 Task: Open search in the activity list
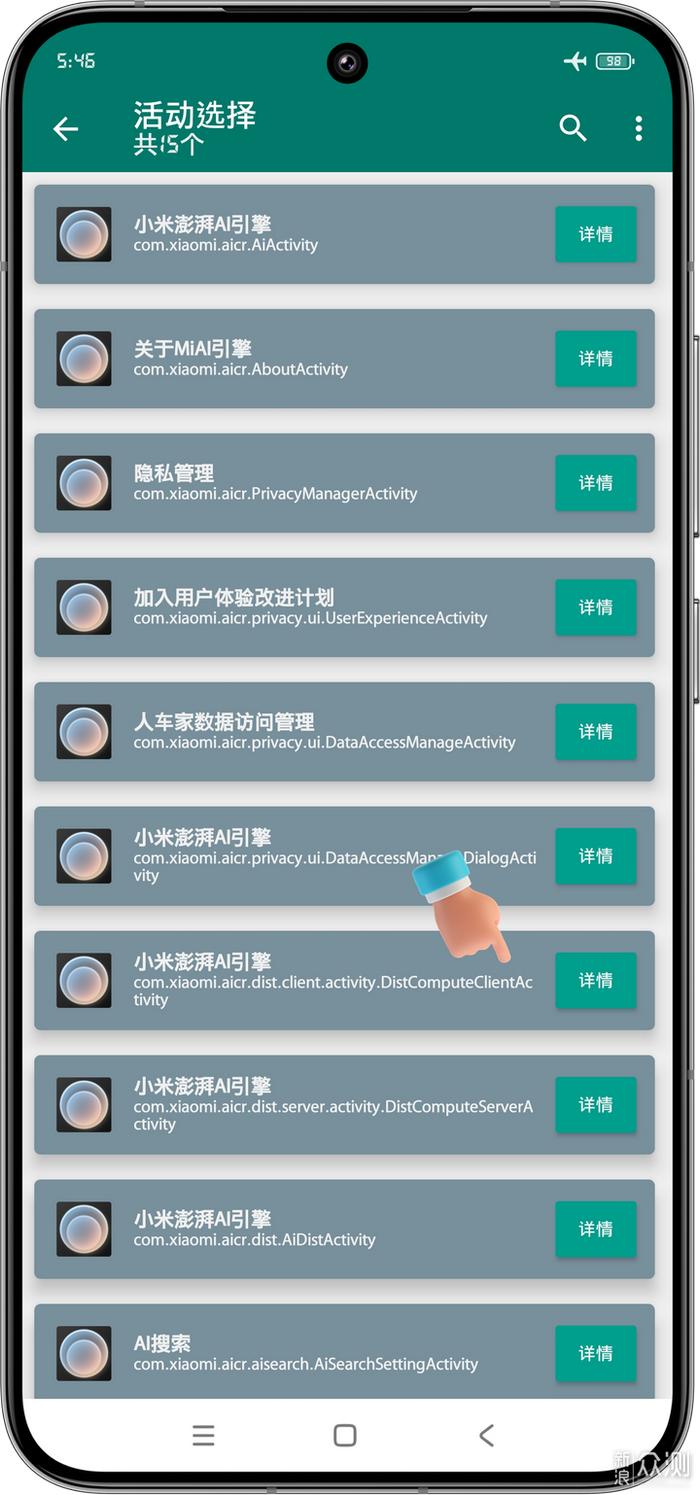573,128
